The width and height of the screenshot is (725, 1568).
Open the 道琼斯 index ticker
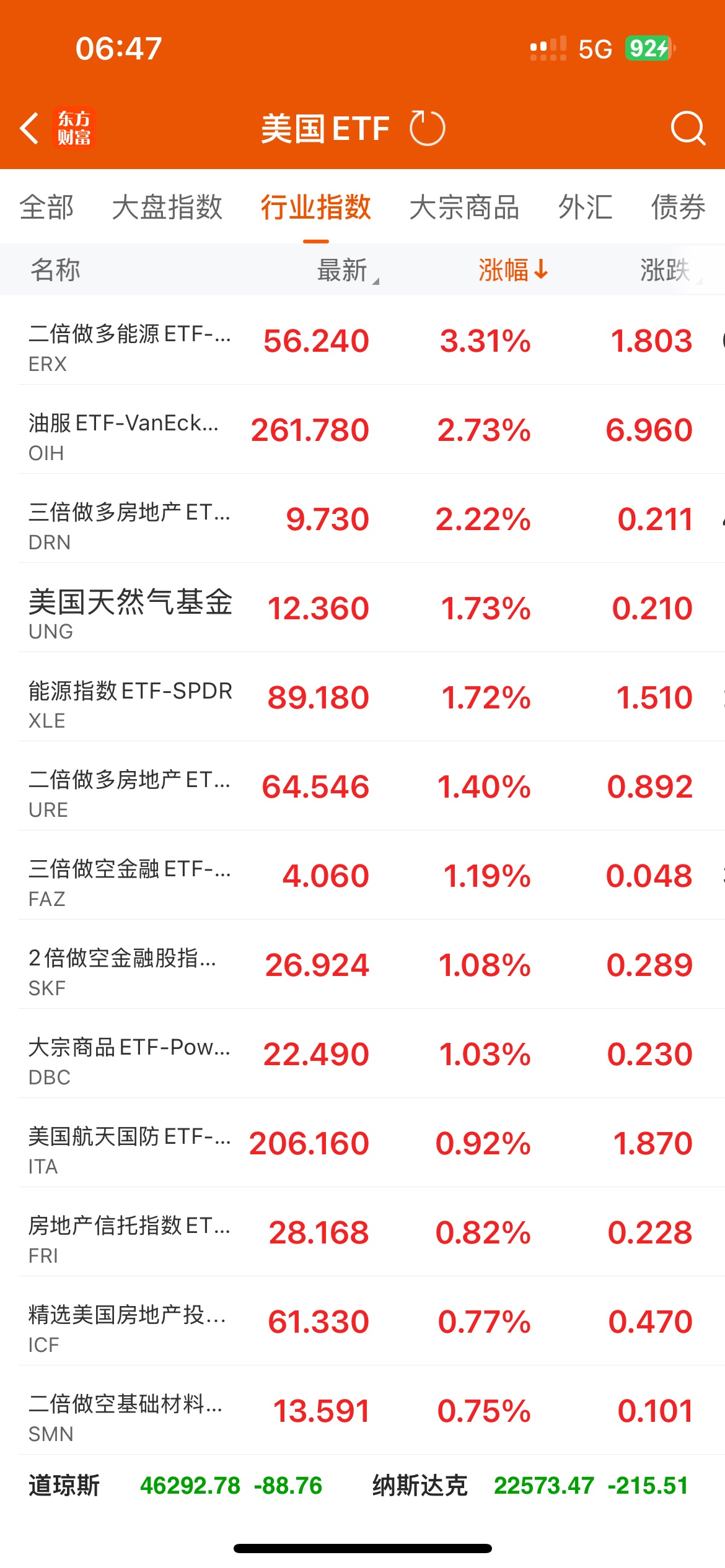(x=175, y=1485)
